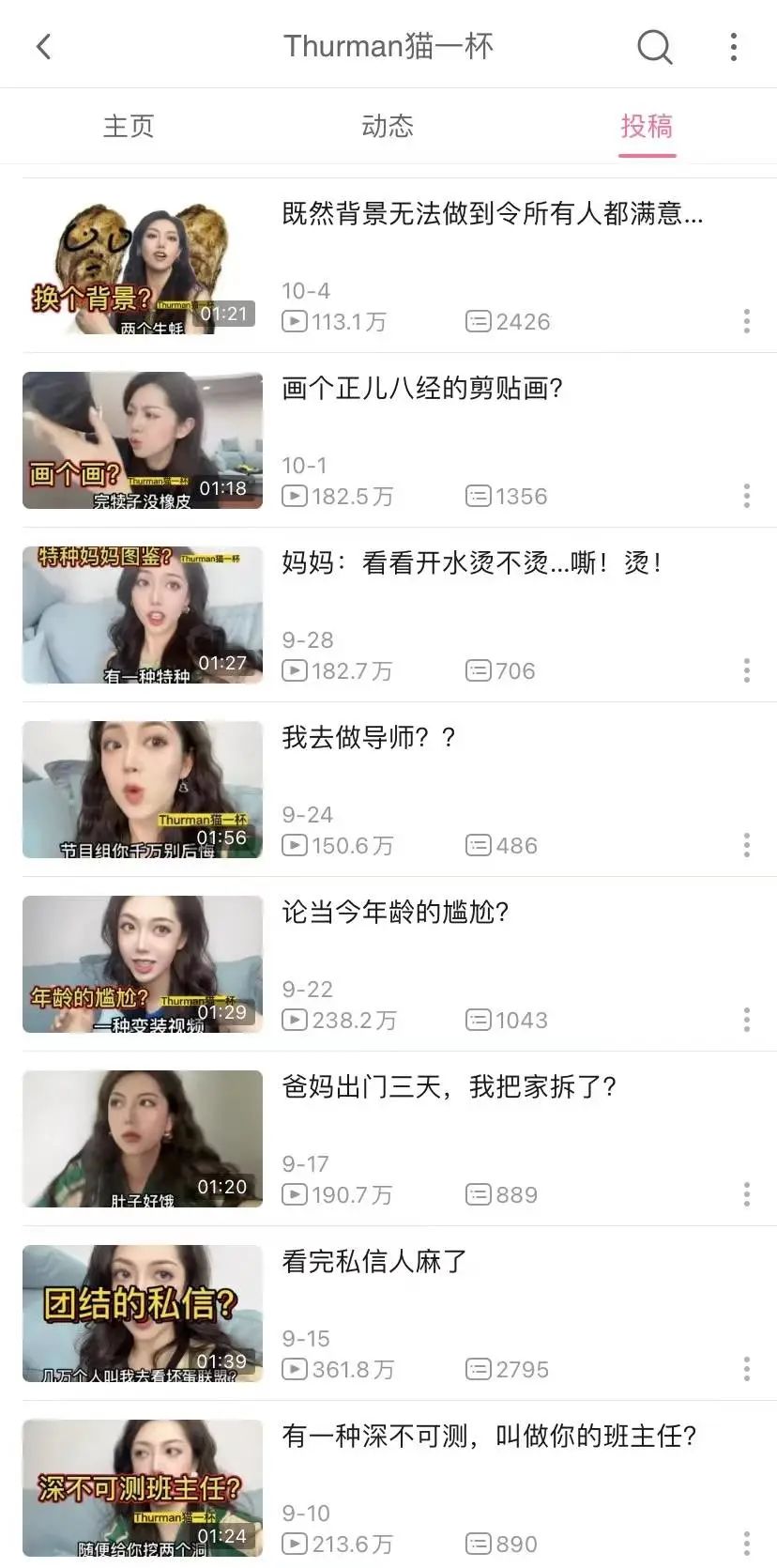Tap the play-count icon beside 361.8万
The image size is (777, 1568).
pos(295,1369)
